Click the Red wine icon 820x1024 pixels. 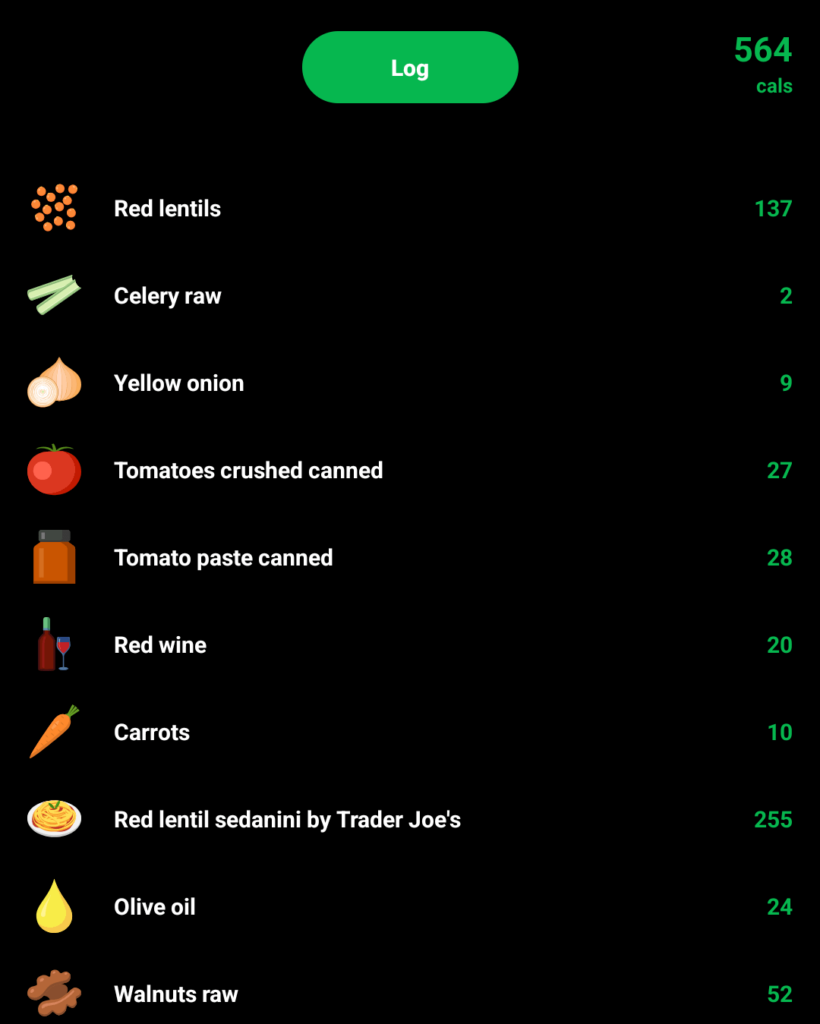click(54, 644)
